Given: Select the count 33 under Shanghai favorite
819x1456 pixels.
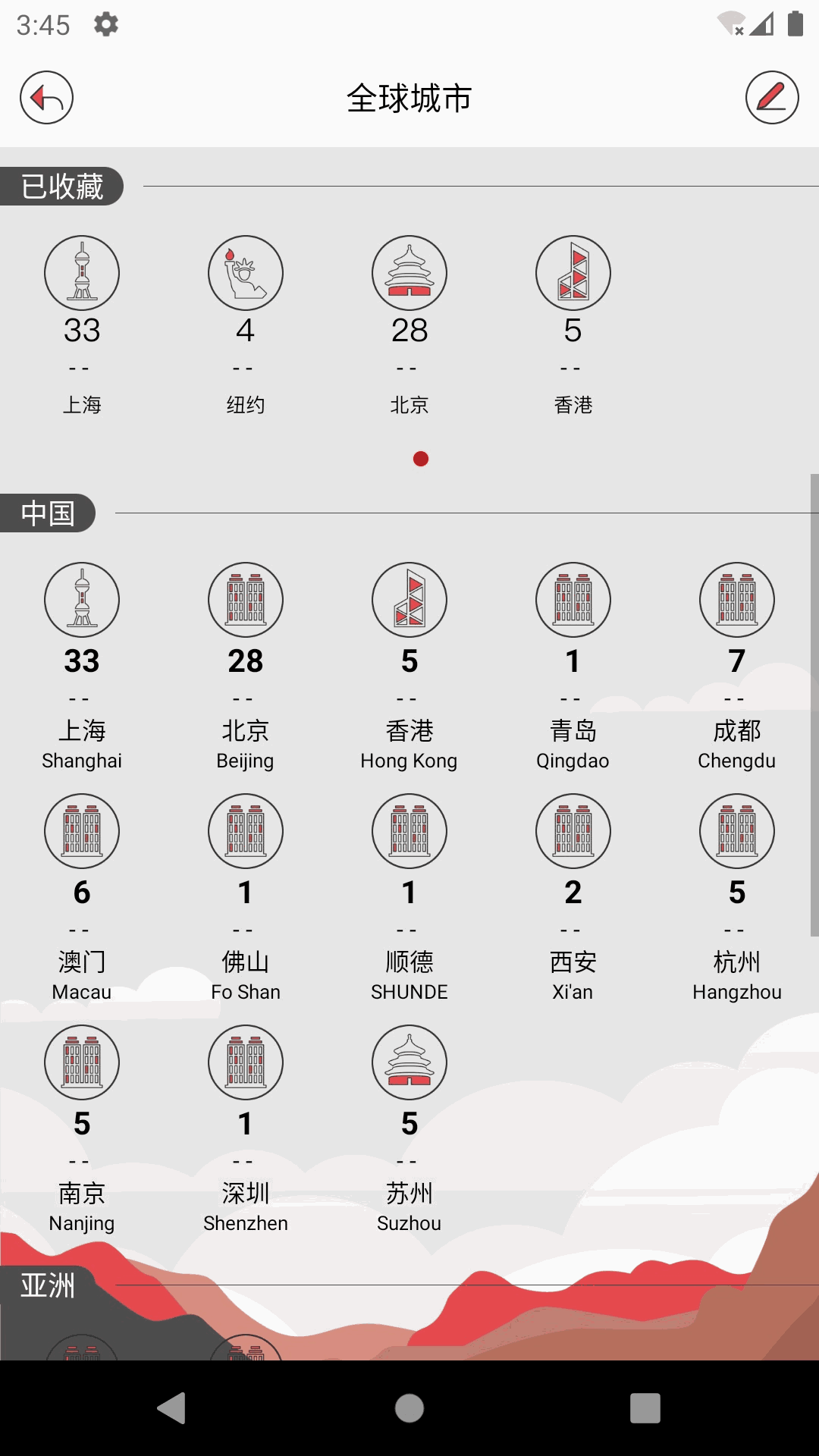Looking at the screenshot, I should [x=82, y=330].
